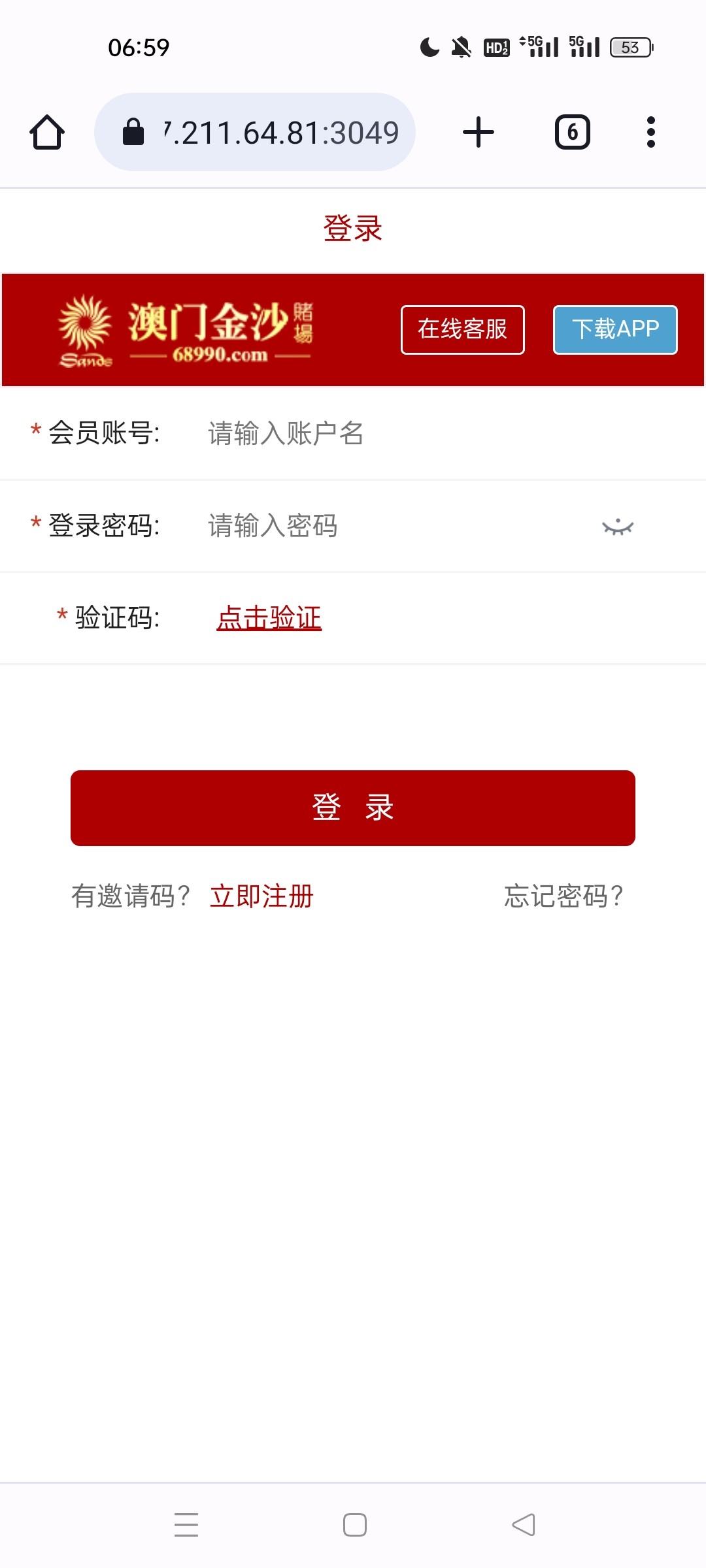This screenshot has height=1568, width=706.
Task: Tap the red 登录 button
Action: (x=353, y=808)
